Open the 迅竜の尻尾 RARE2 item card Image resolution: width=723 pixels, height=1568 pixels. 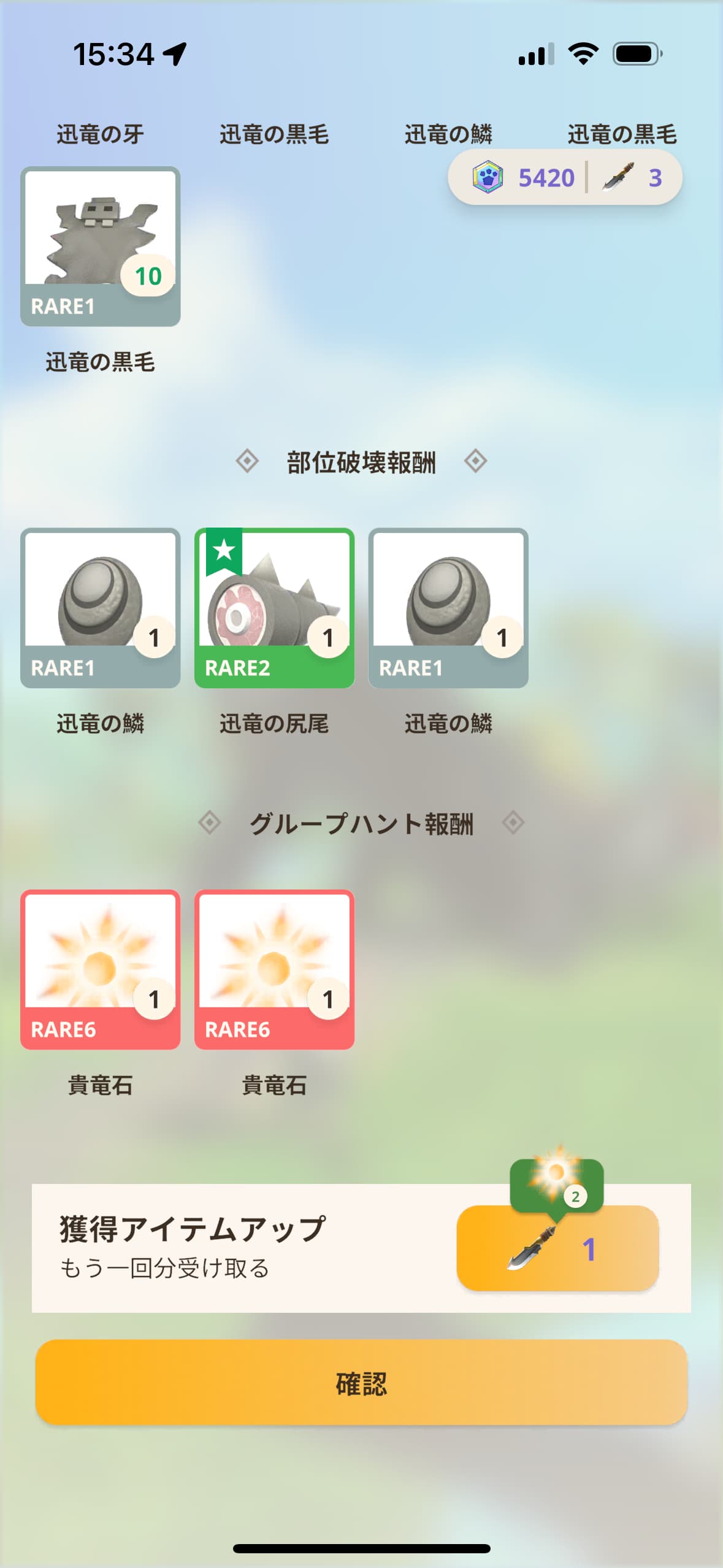[x=274, y=607]
